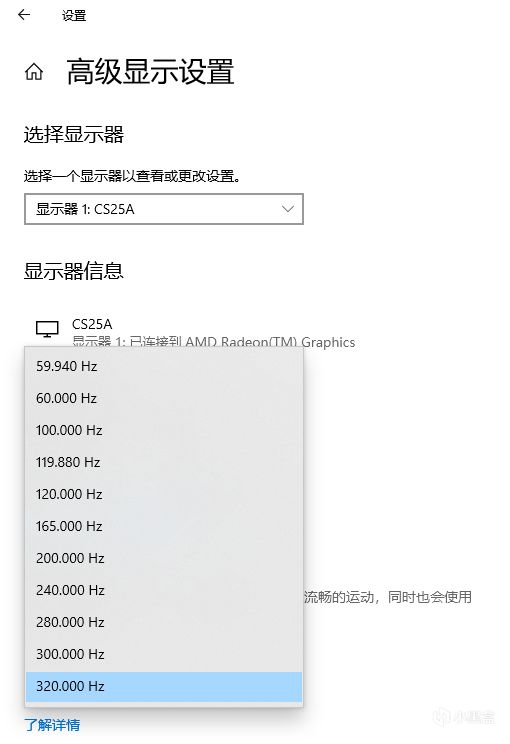The height and width of the screenshot is (744, 510).
Task: Tap the highlighted 320.000 Hz option
Action: (164, 686)
